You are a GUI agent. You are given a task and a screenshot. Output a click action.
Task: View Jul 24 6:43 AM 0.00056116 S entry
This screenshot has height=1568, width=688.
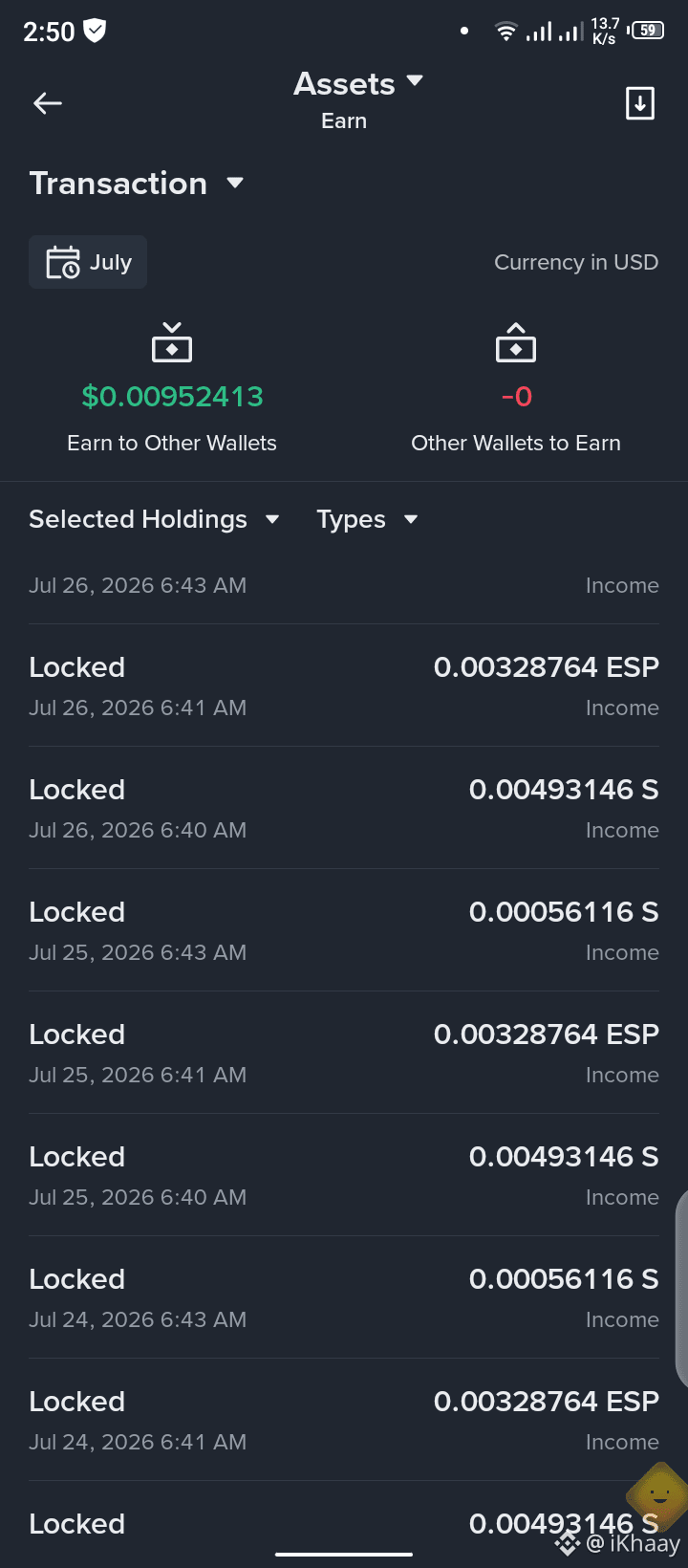(x=344, y=1297)
